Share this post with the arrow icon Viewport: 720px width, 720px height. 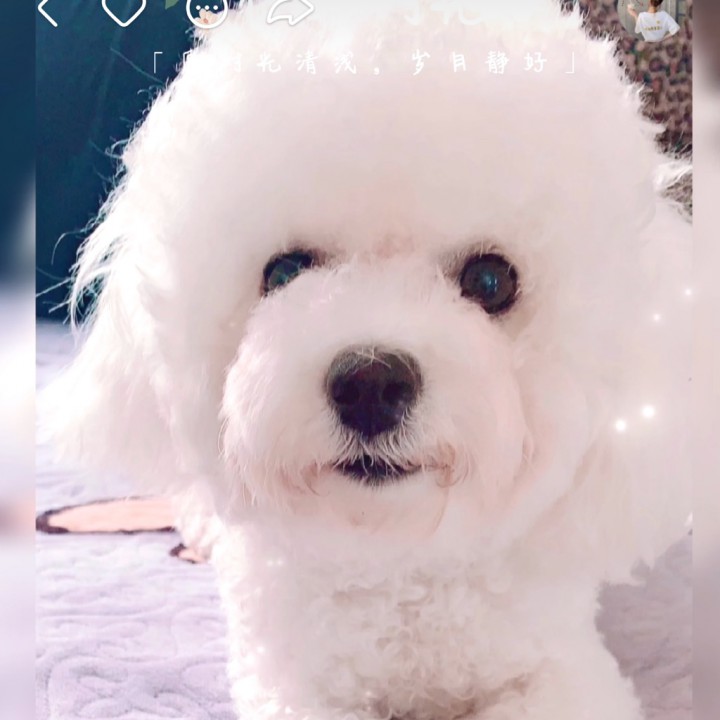[290, 10]
